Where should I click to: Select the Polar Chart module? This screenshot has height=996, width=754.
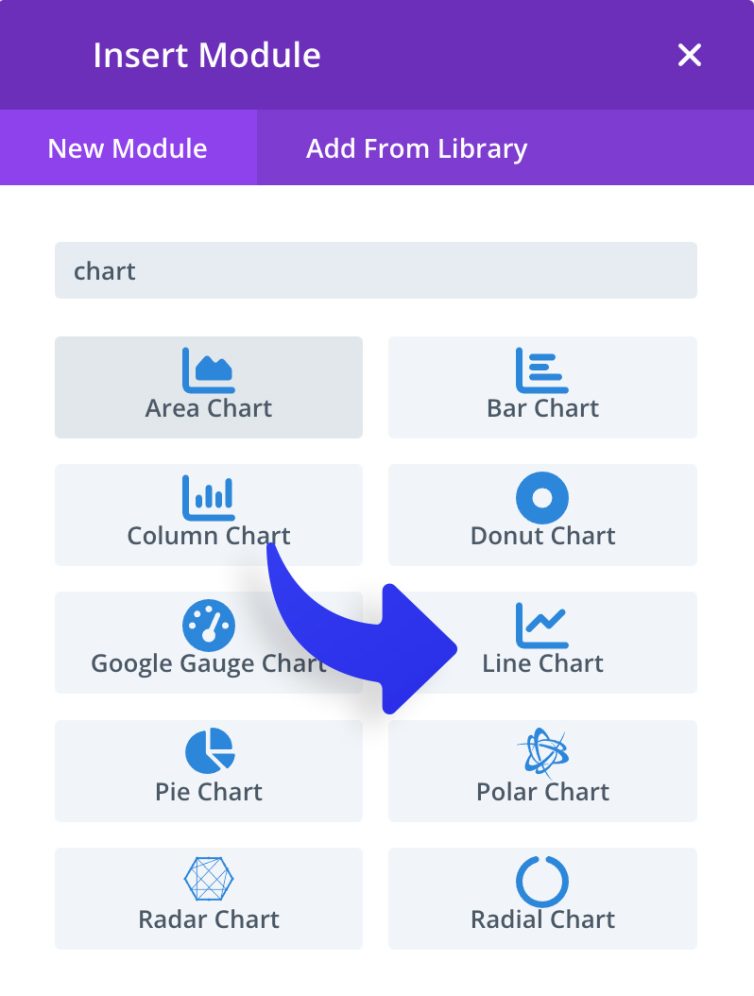coord(543,770)
